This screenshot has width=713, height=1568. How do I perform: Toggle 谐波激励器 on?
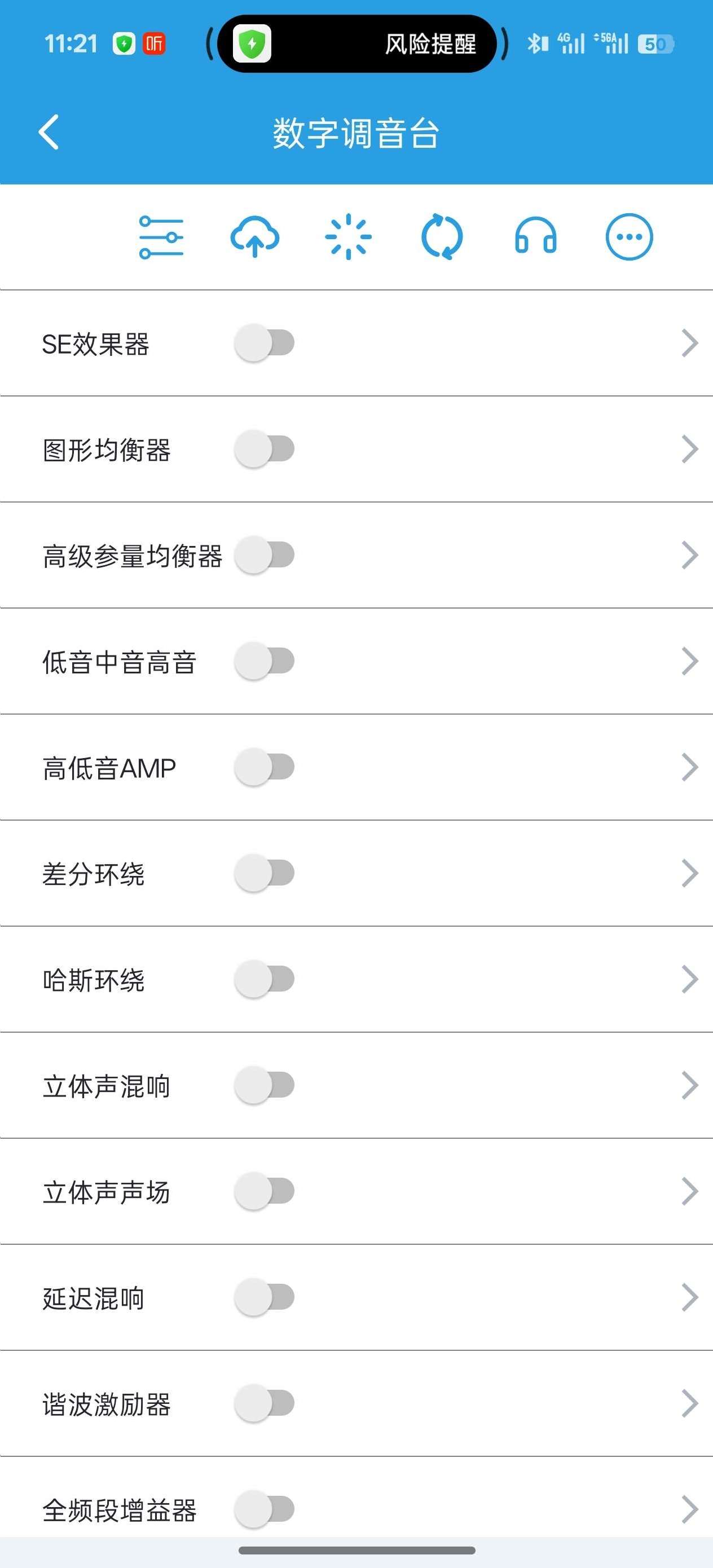click(x=265, y=1403)
